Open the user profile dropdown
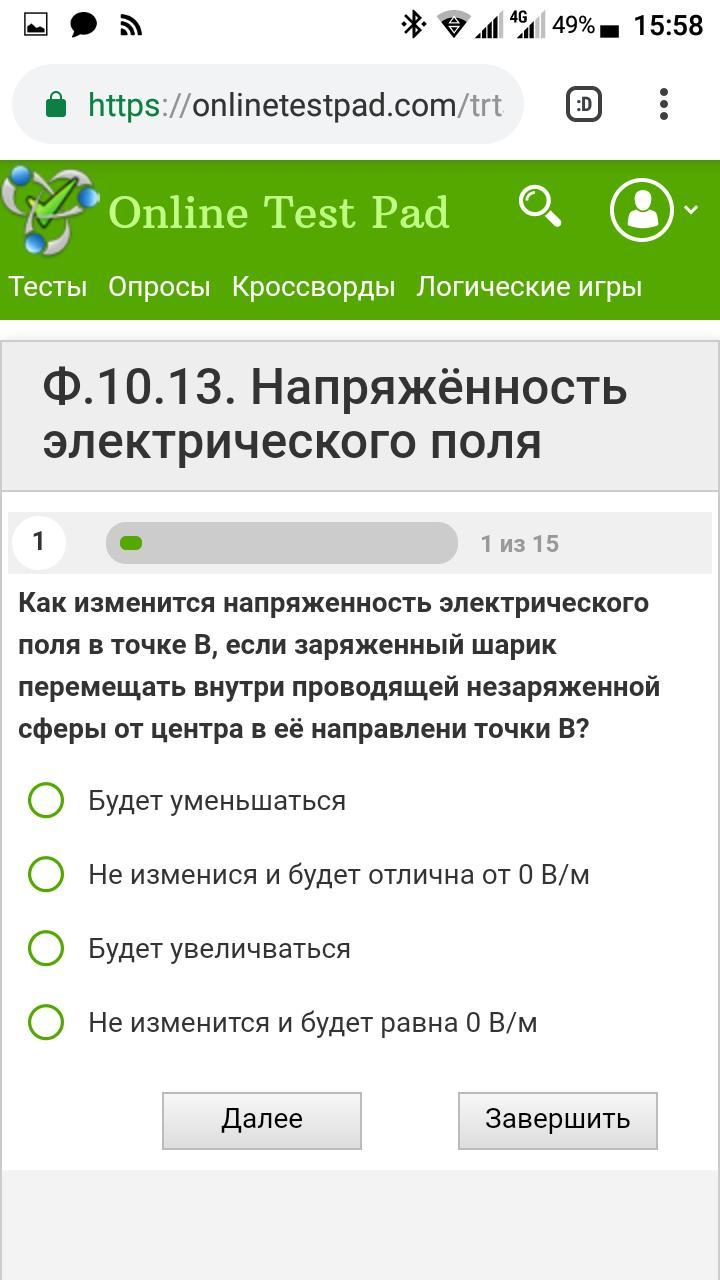Image resolution: width=720 pixels, height=1280 pixels. (x=654, y=210)
